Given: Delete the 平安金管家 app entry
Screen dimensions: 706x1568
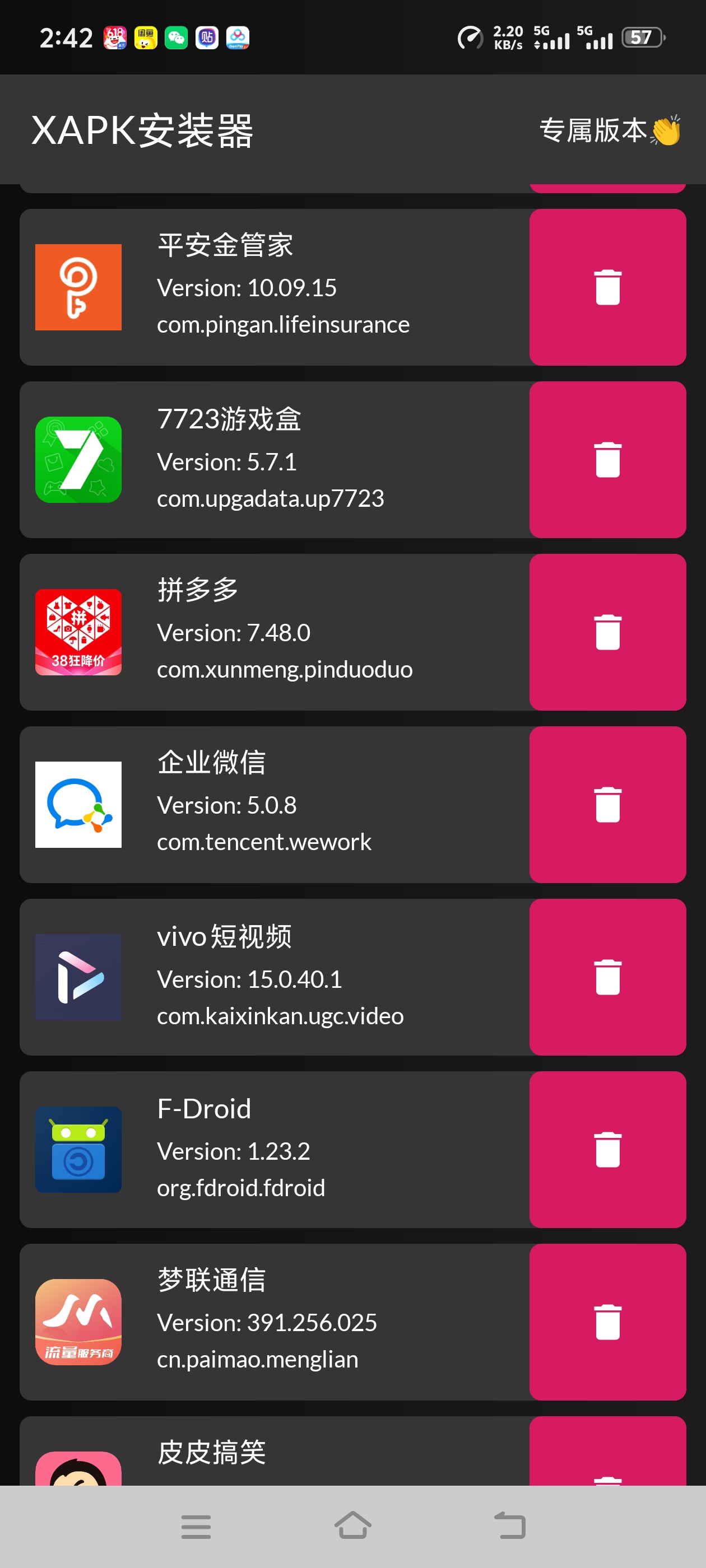Looking at the screenshot, I should [607, 287].
